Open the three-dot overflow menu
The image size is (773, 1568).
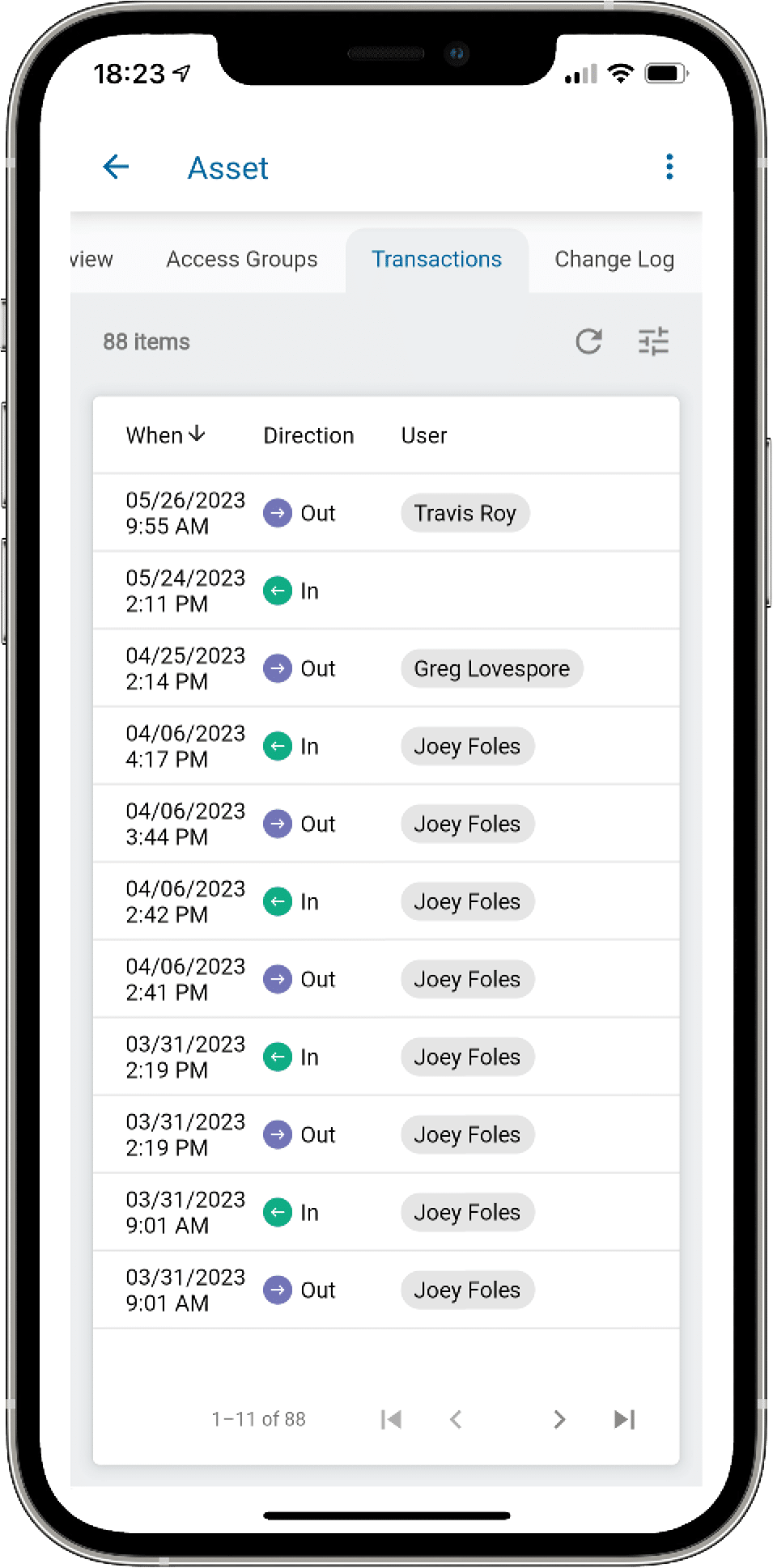[669, 167]
